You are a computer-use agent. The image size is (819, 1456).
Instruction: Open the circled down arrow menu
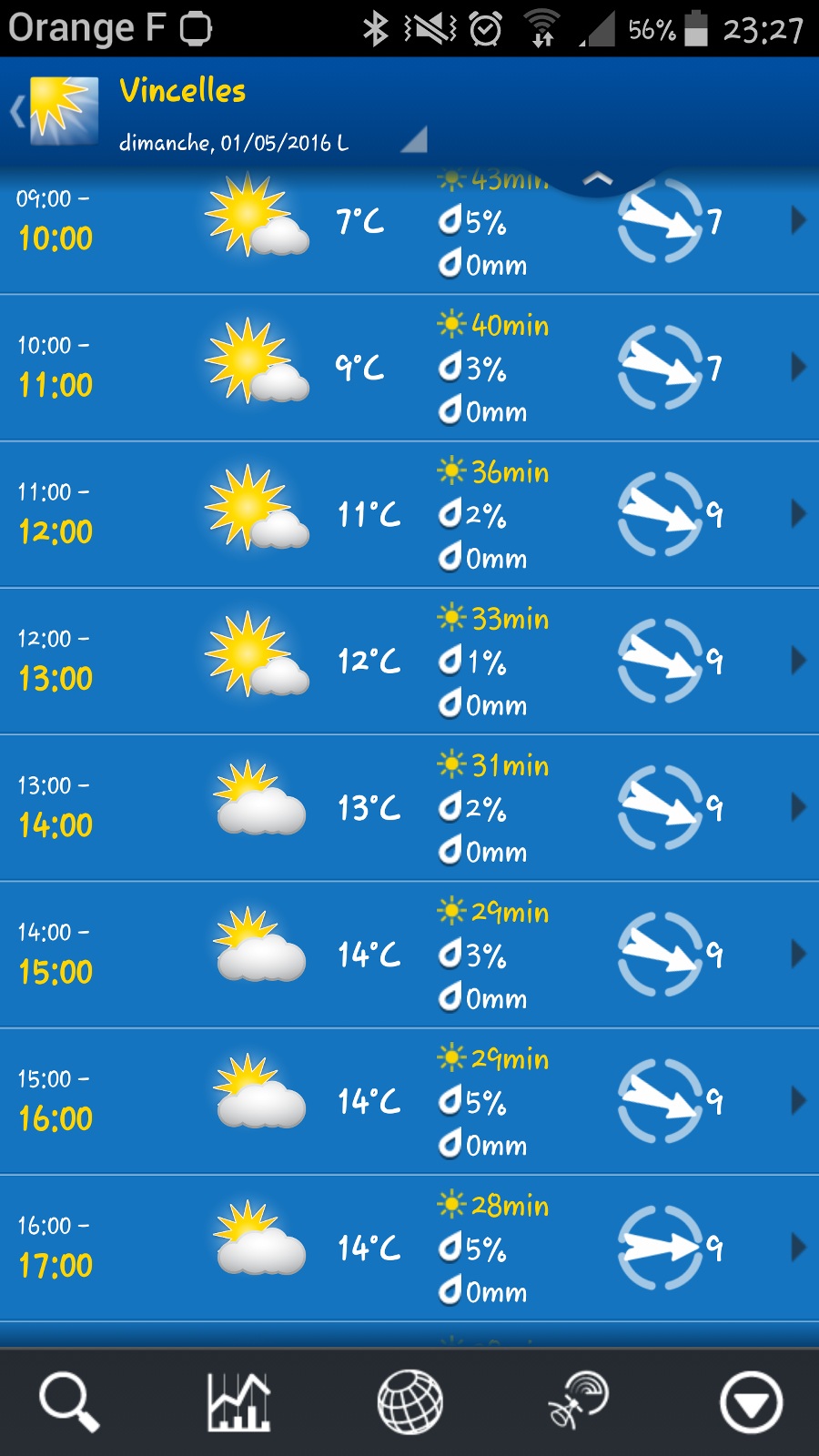tap(751, 1402)
